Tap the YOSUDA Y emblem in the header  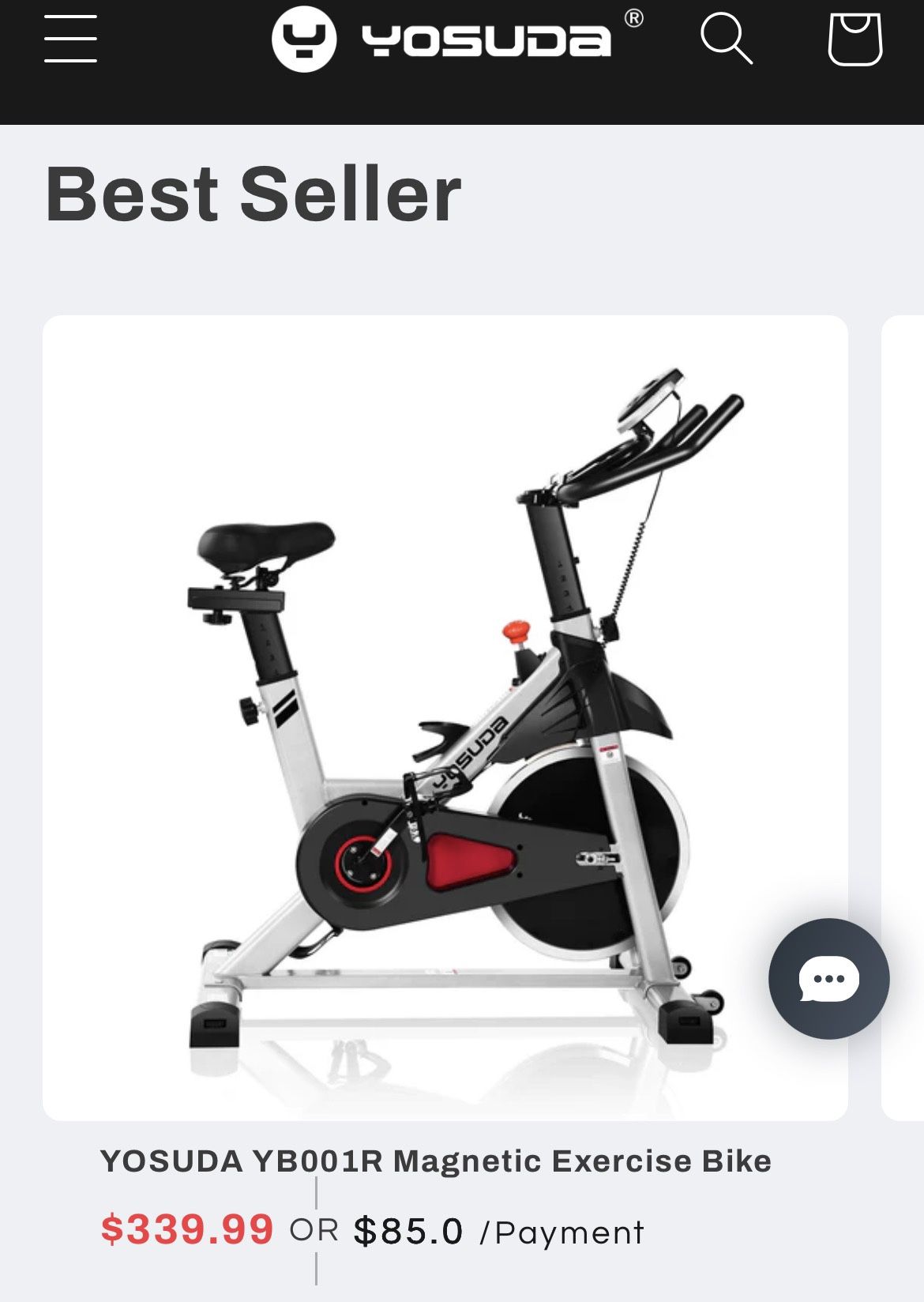pyautogui.click(x=304, y=41)
